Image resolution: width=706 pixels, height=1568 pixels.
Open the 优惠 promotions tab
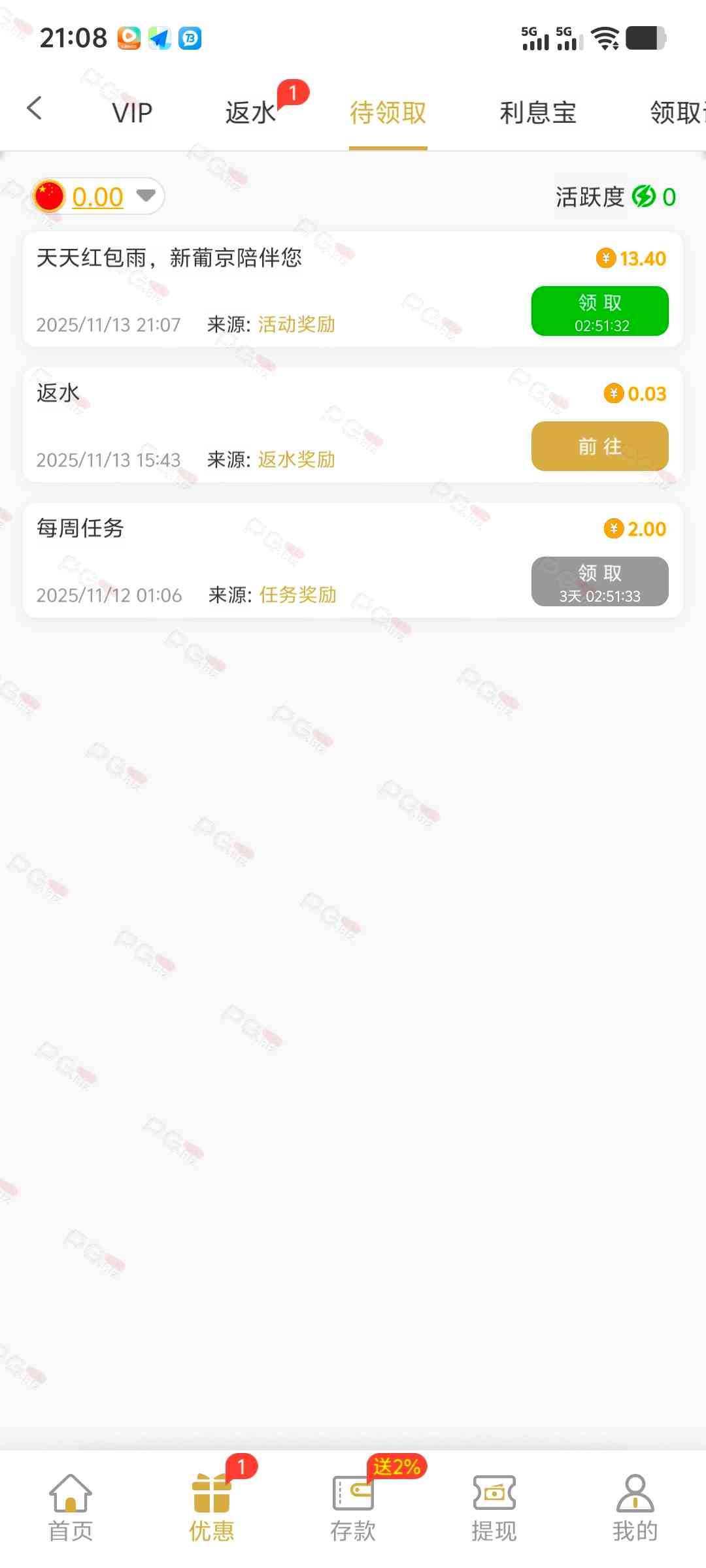coord(212,1507)
